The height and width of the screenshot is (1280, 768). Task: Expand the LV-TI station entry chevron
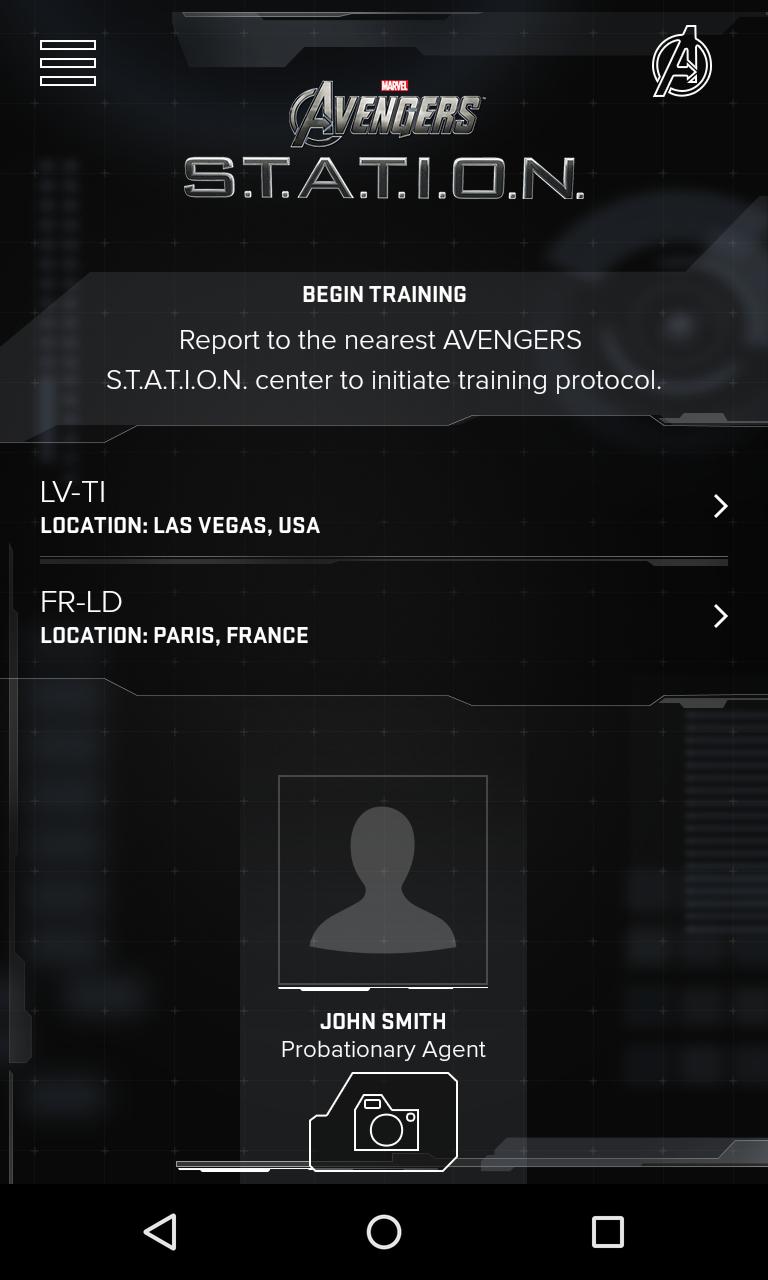tap(720, 507)
